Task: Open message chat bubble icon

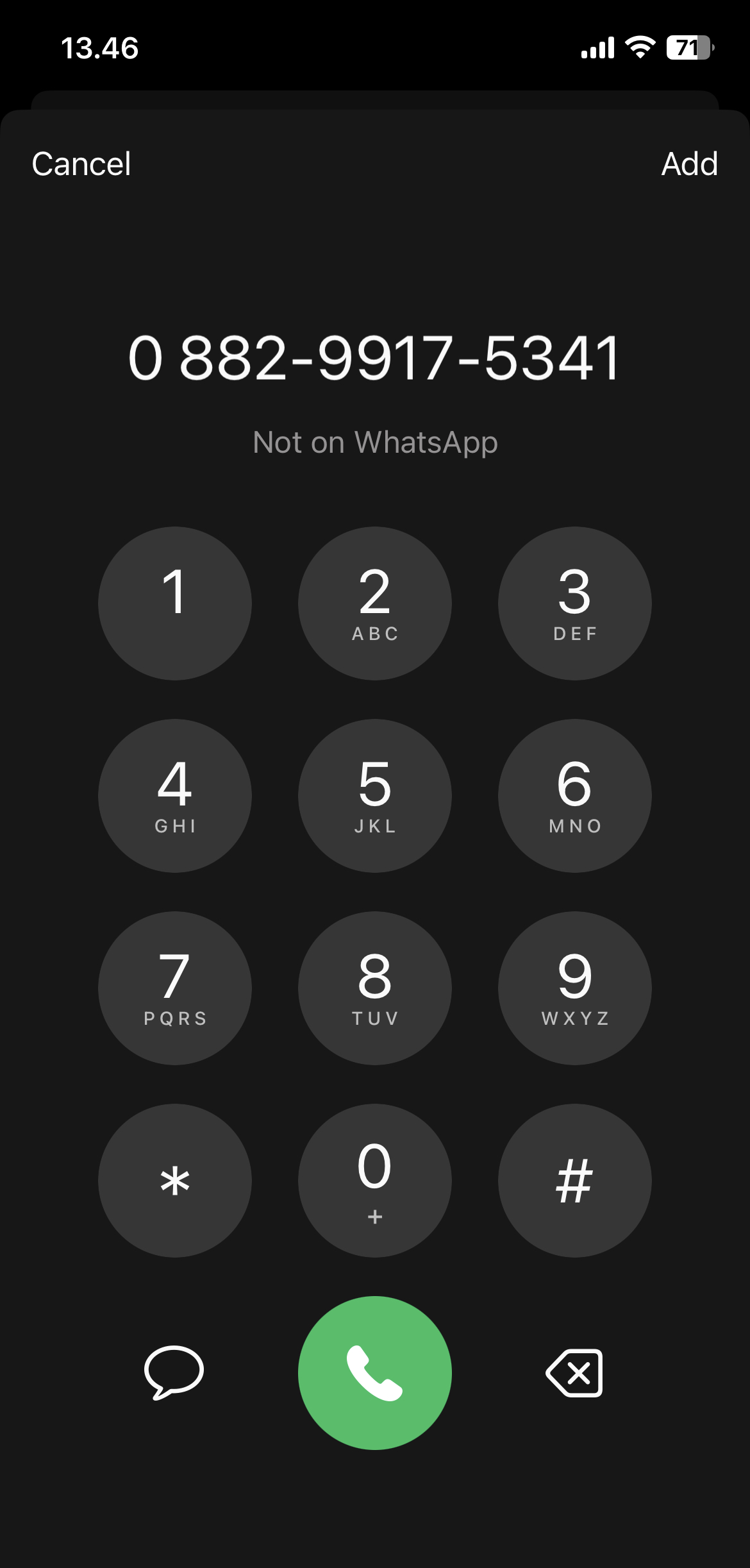Action: tap(174, 1372)
